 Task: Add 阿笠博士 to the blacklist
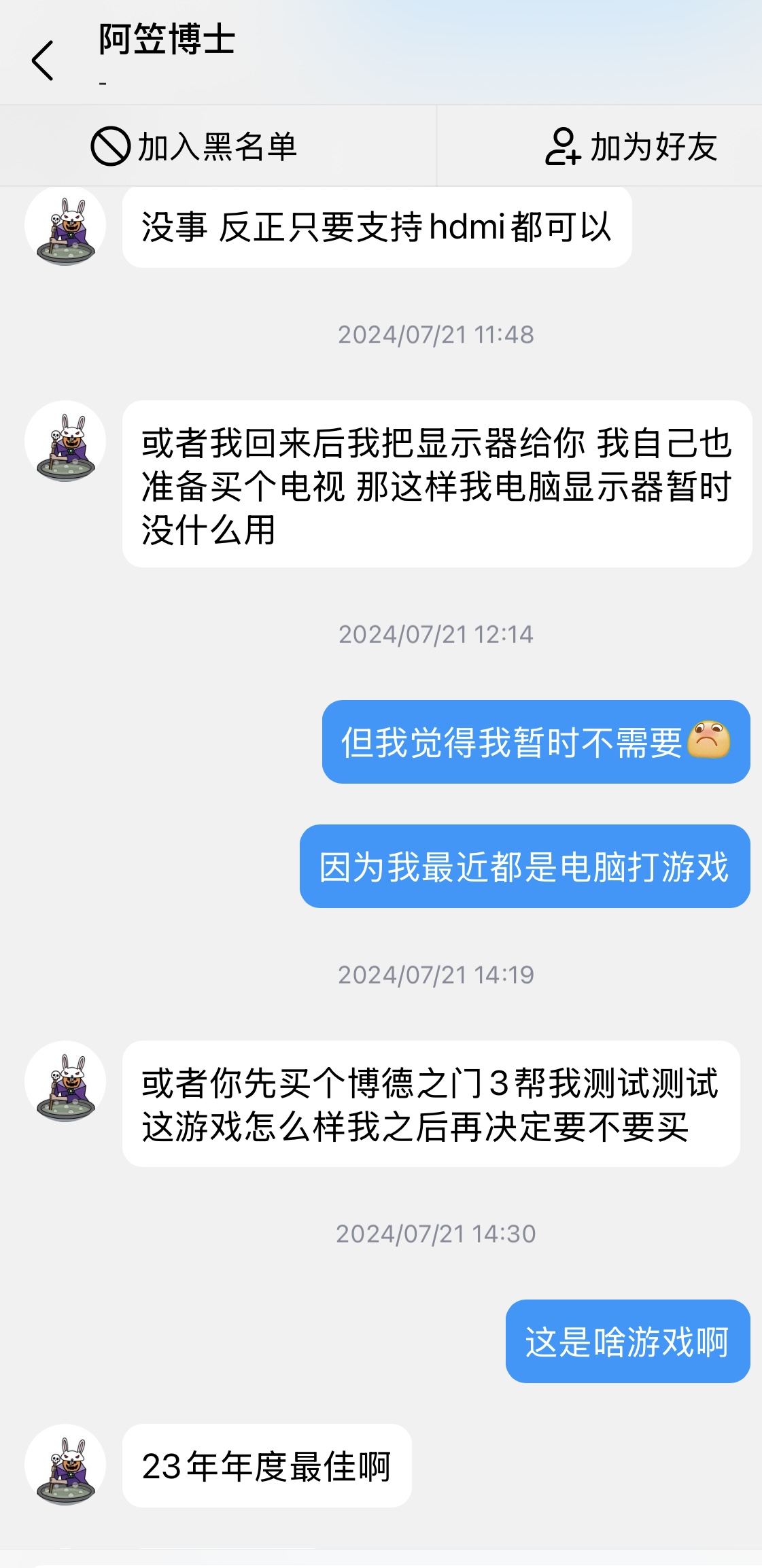194,146
